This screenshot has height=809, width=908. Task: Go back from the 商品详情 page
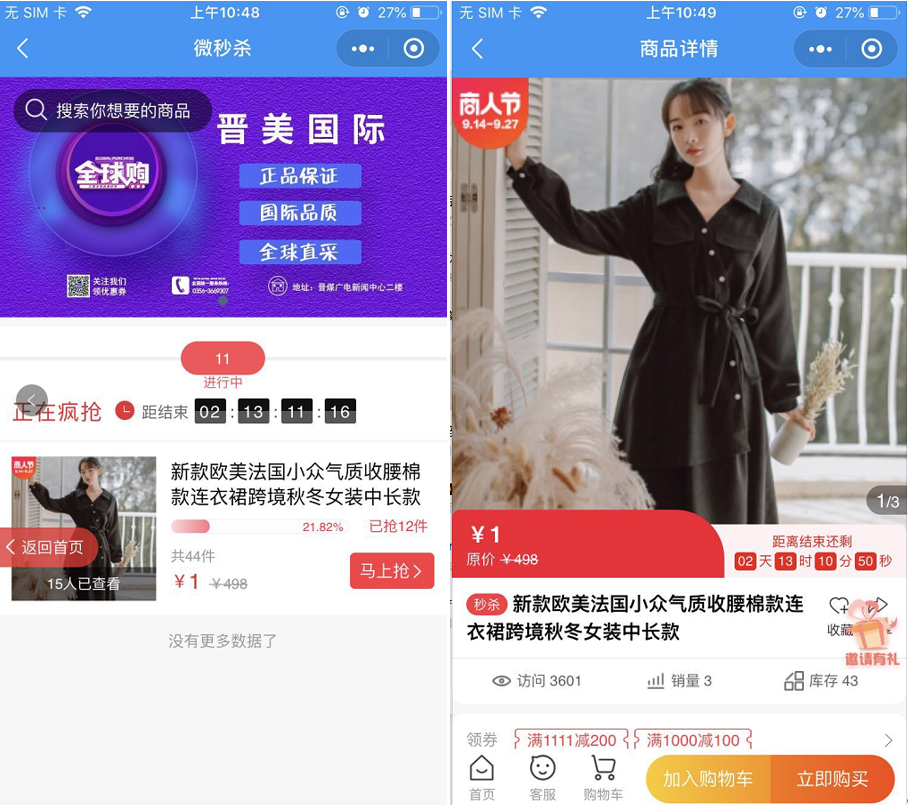pos(478,48)
